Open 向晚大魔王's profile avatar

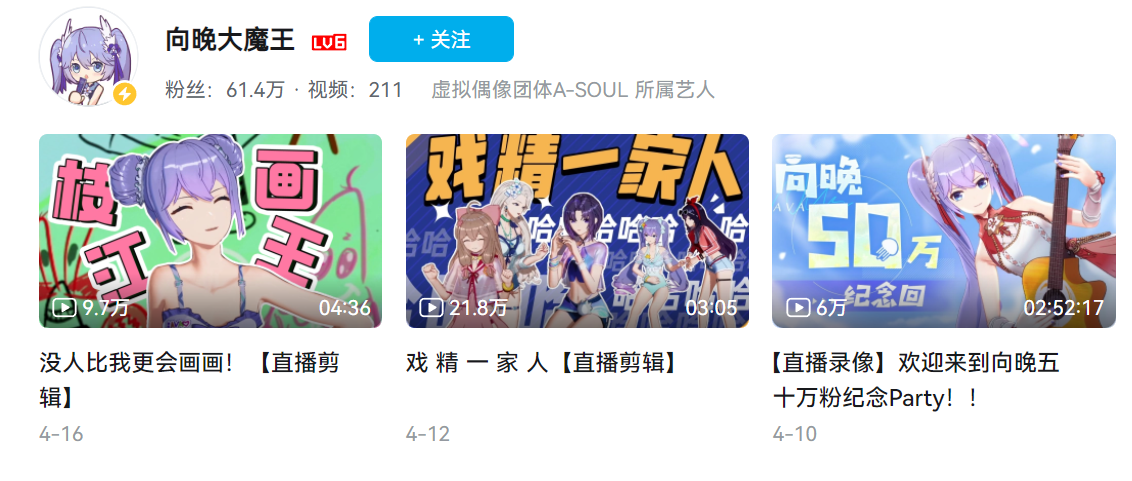click(88, 61)
